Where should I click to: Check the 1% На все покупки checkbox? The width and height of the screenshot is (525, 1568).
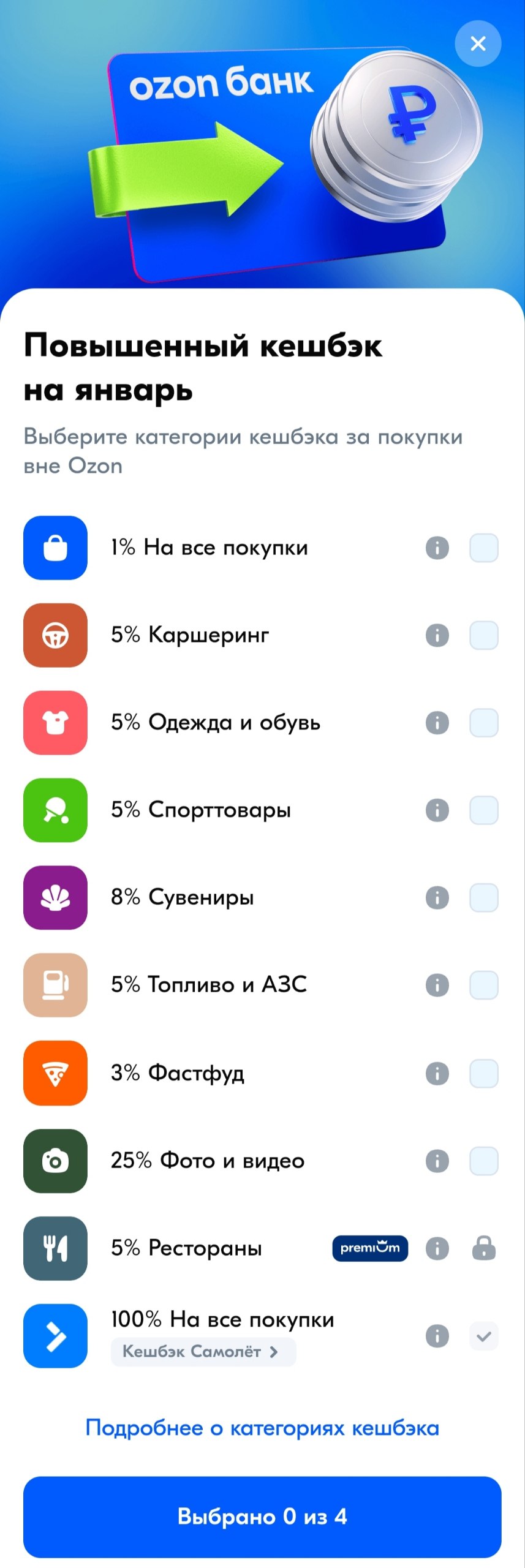pos(483,548)
